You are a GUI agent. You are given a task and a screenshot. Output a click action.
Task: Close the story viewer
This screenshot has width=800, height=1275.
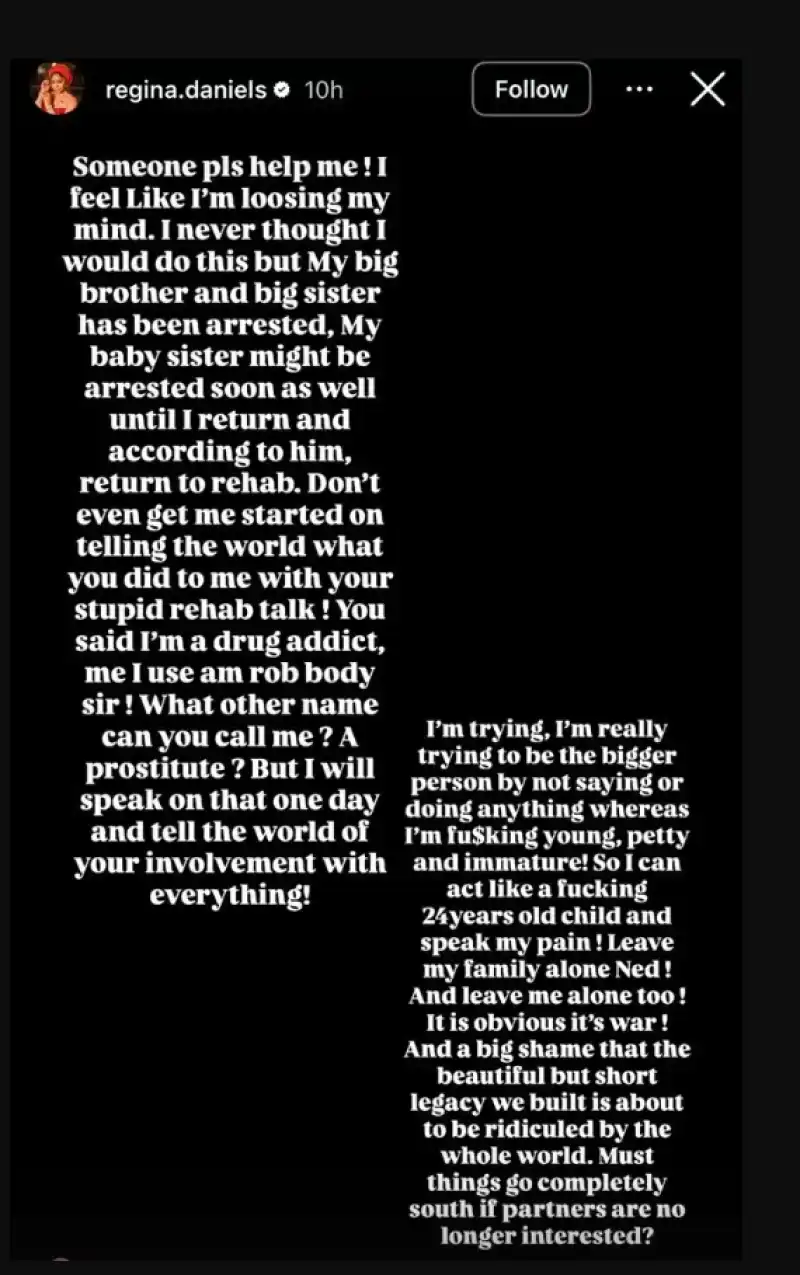point(707,90)
